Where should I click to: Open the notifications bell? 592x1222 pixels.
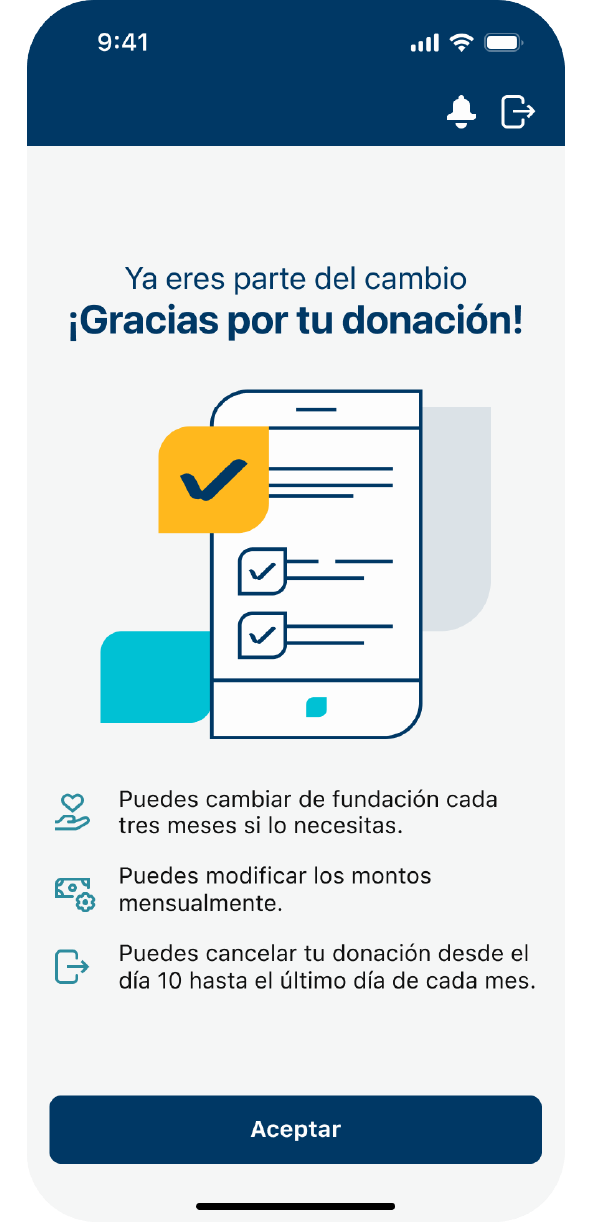click(x=461, y=111)
